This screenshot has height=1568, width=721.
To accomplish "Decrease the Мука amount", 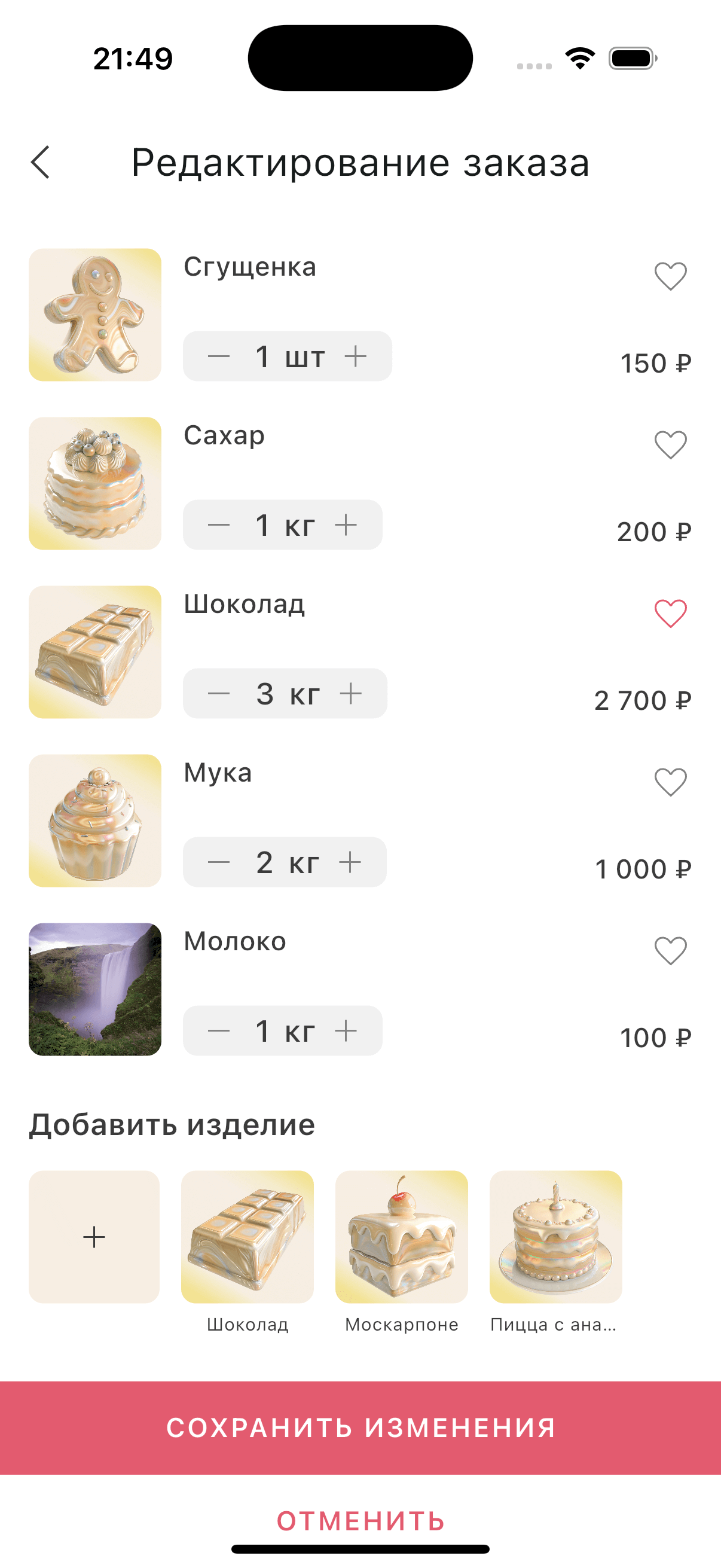I will click(218, 862).
